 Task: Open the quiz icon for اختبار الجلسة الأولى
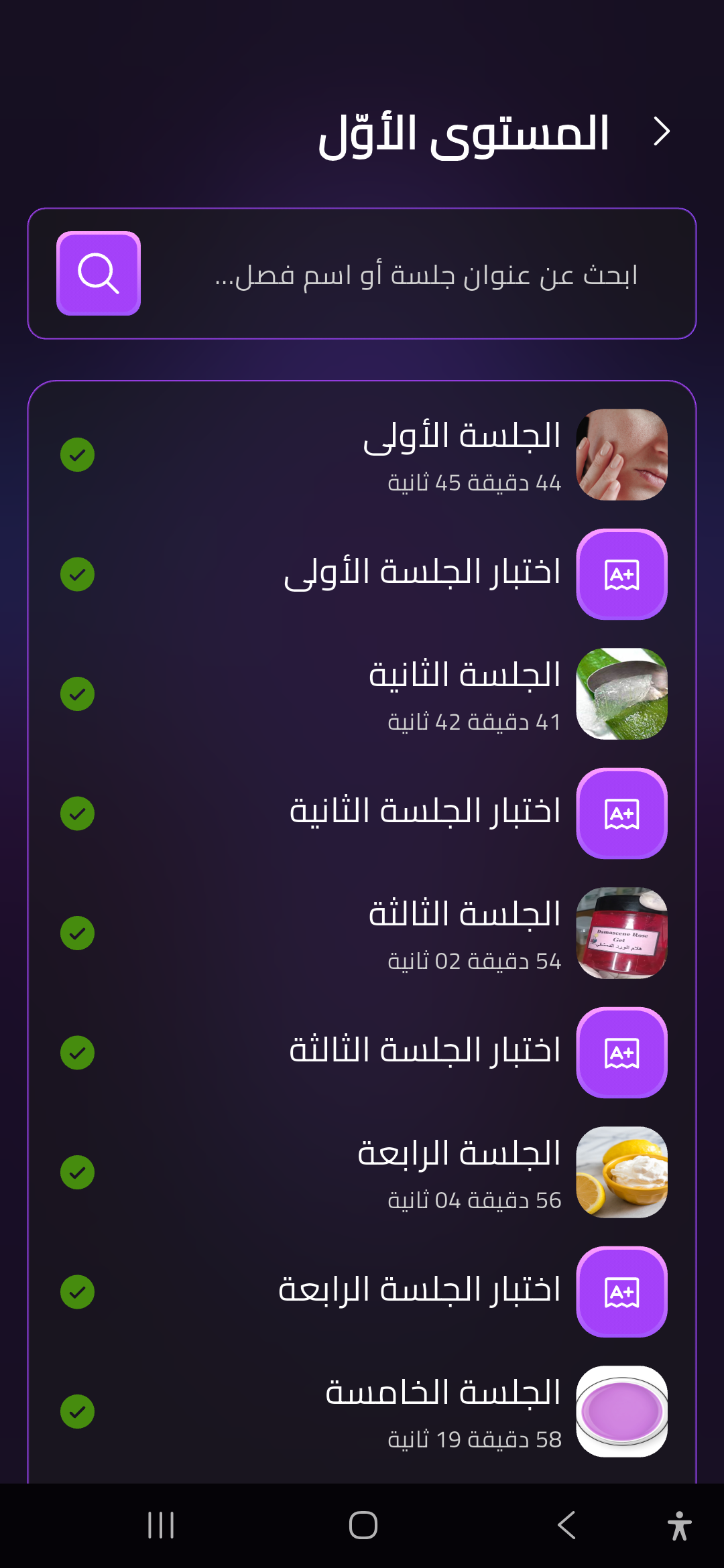tap(621, 574)
